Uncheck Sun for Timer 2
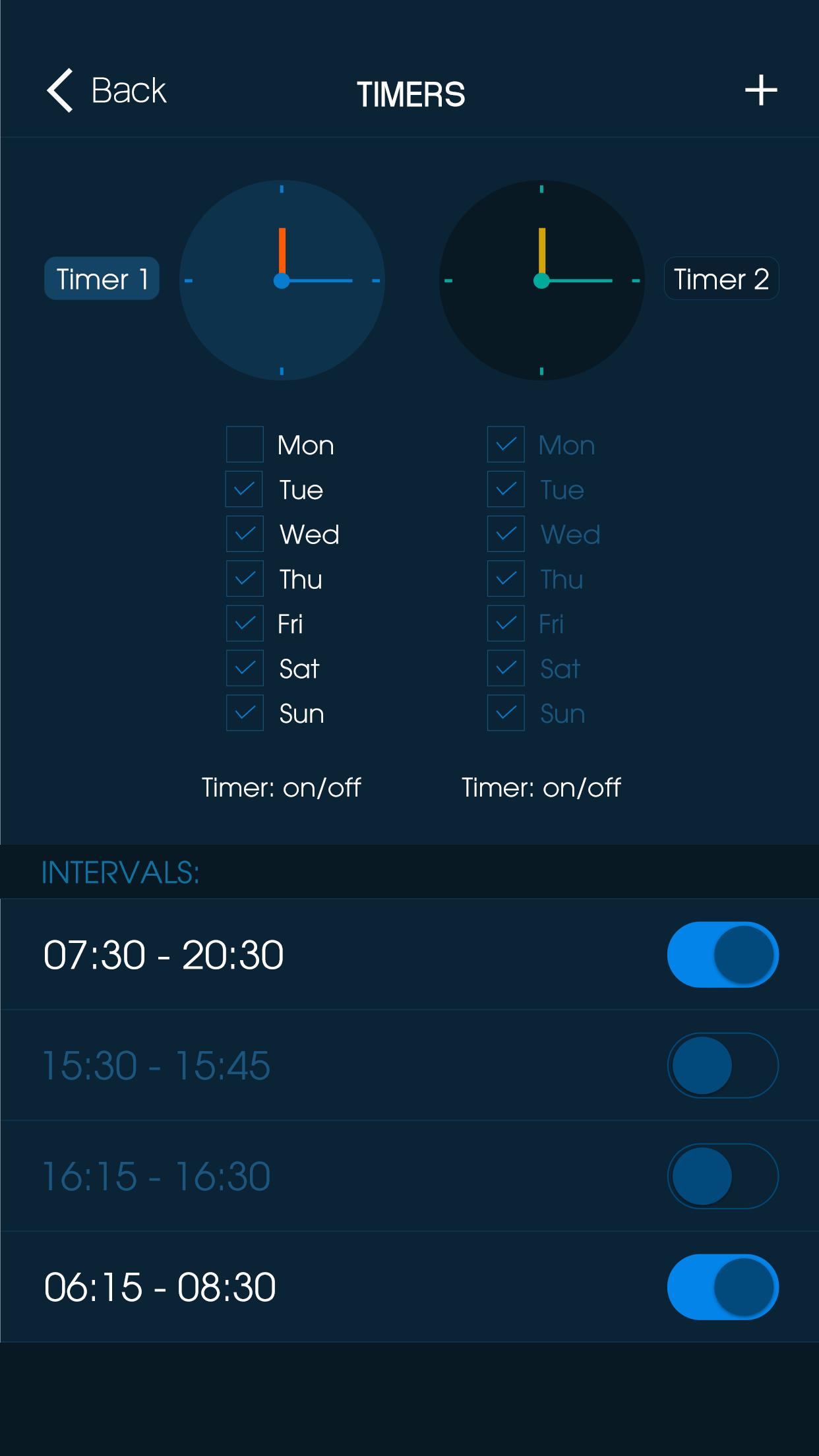The image size is (819, 1456). pos(506,713)
